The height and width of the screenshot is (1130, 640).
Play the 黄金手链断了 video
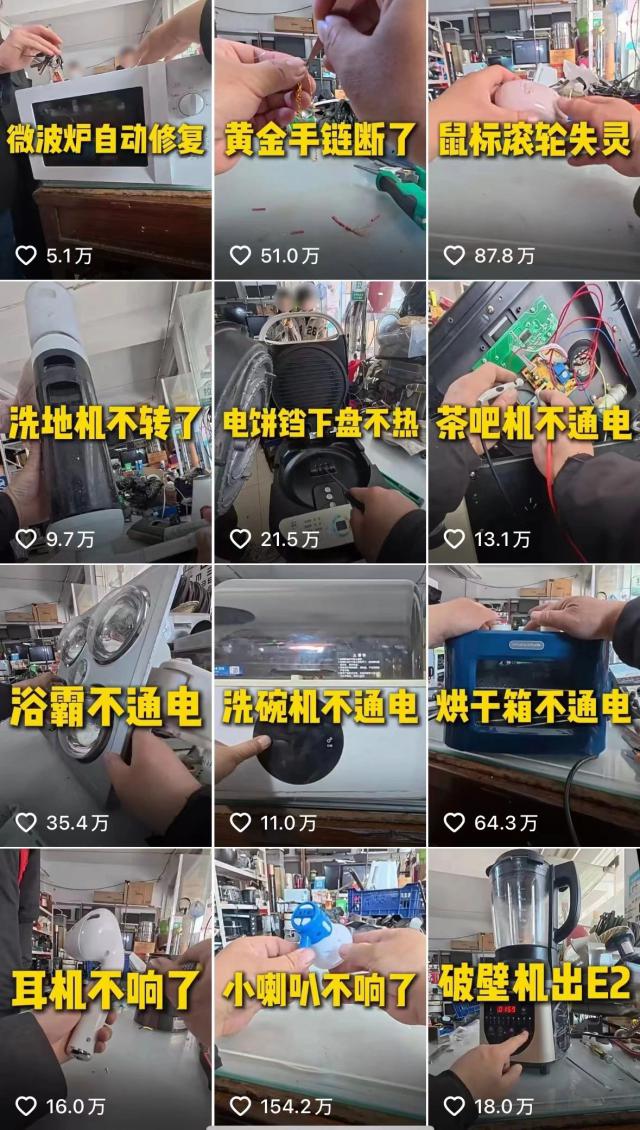pyautogui.click(x=320, y=139)
